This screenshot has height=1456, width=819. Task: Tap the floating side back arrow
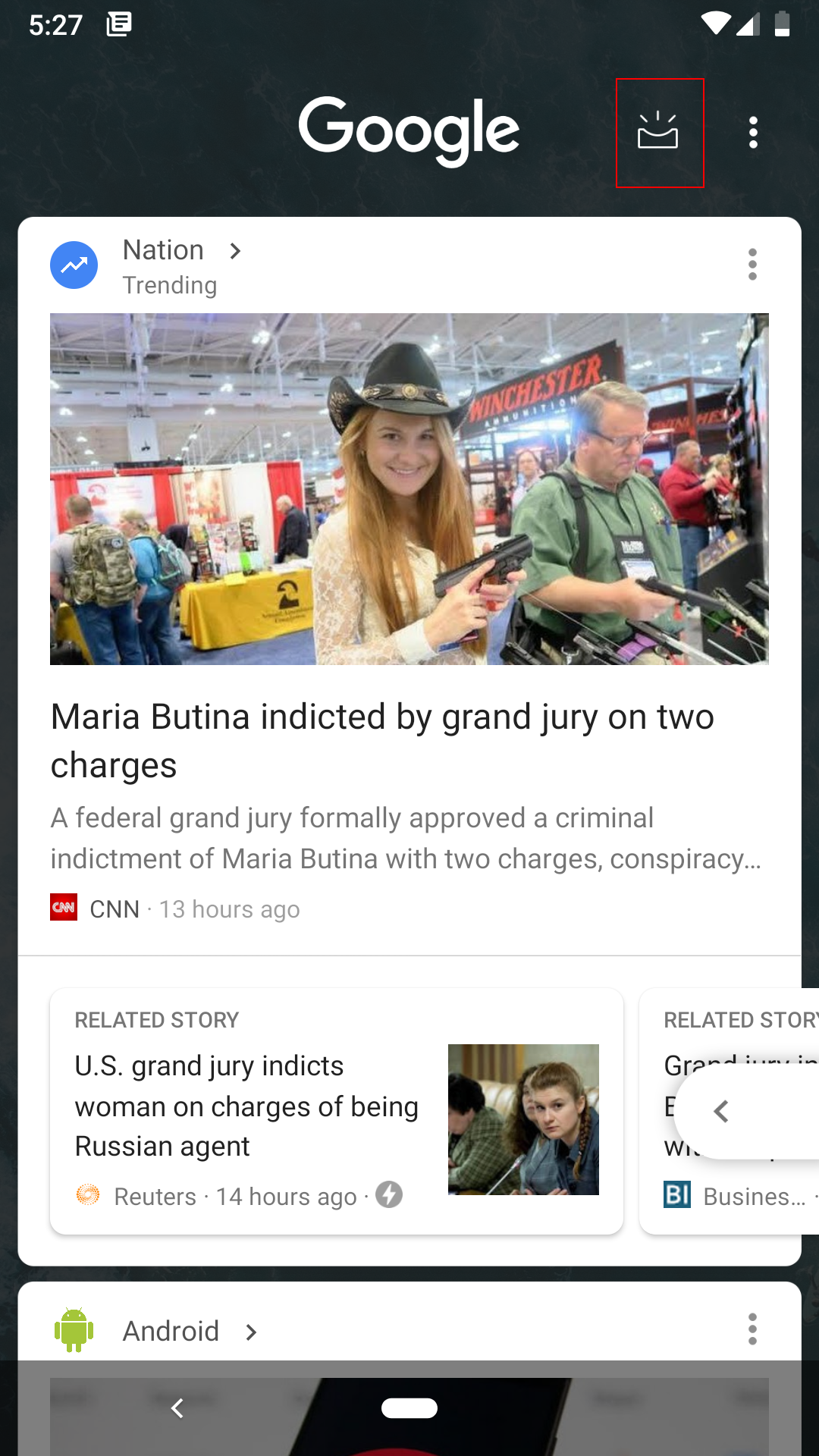coord(721,1112)
